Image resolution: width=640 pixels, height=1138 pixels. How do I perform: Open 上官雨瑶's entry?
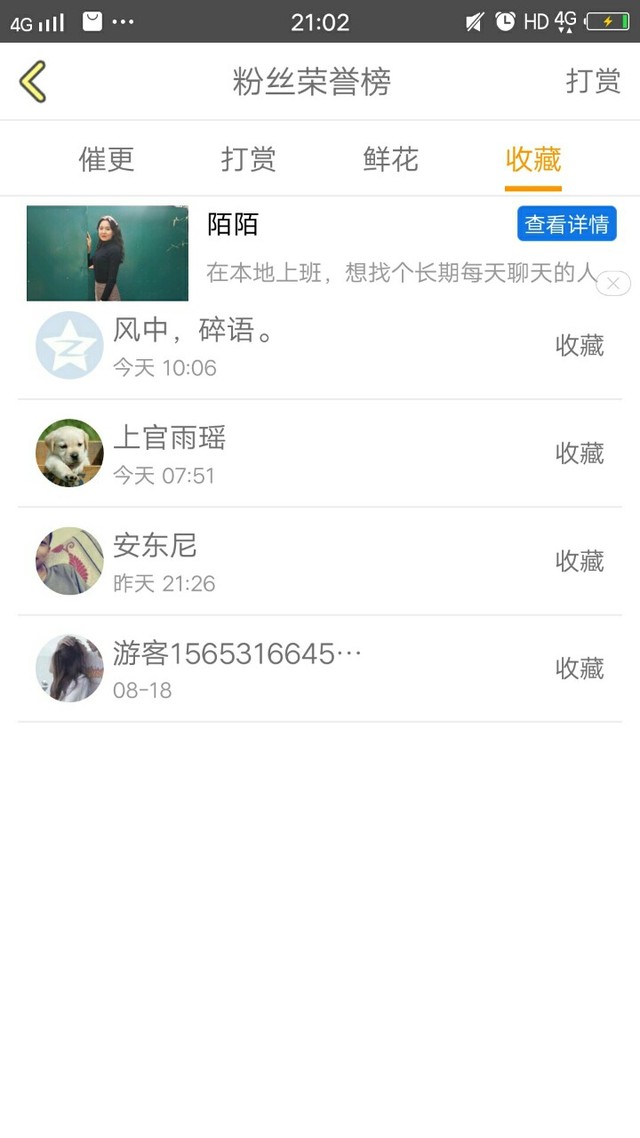pos(320,454)
